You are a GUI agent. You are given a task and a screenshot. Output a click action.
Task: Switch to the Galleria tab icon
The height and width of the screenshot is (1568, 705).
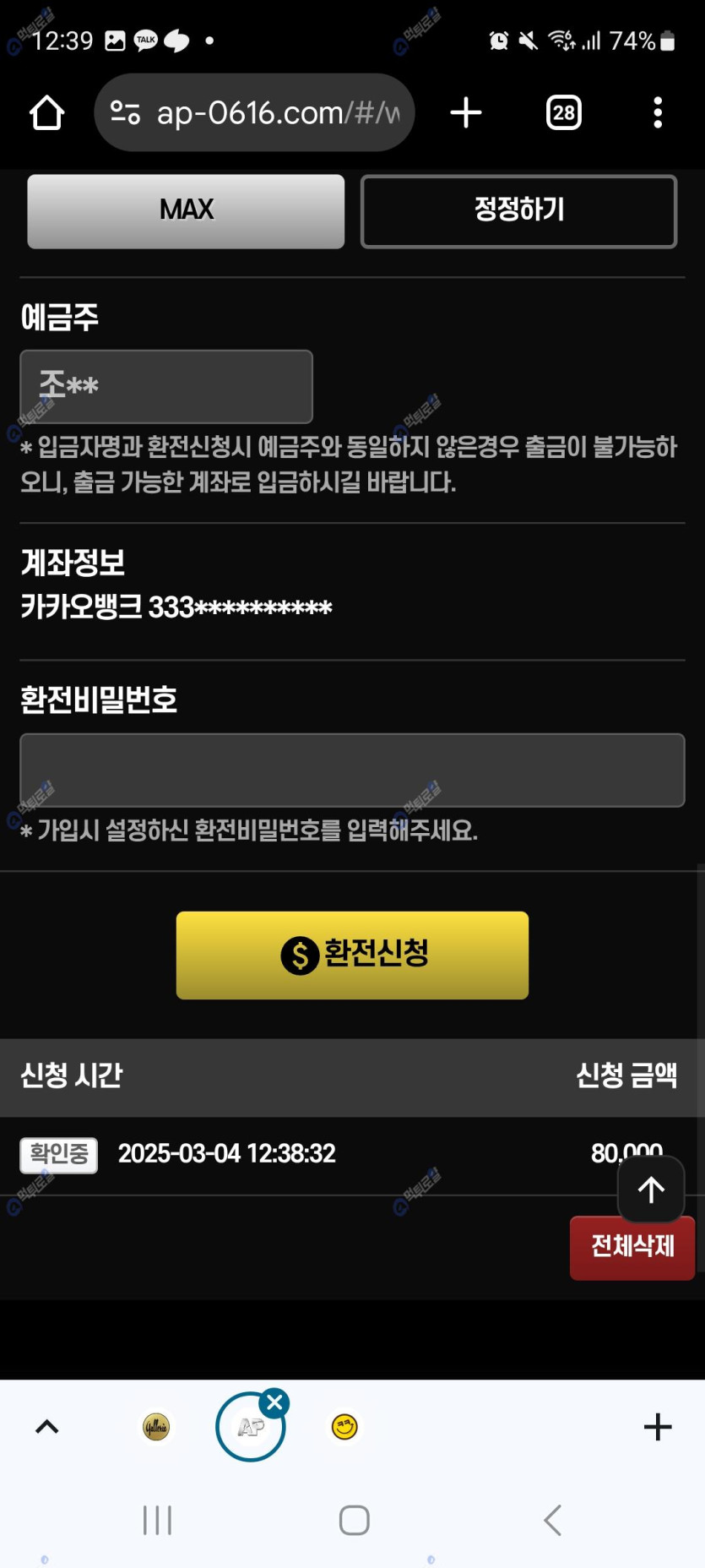pyautogui.click(x=156, y=1427)
